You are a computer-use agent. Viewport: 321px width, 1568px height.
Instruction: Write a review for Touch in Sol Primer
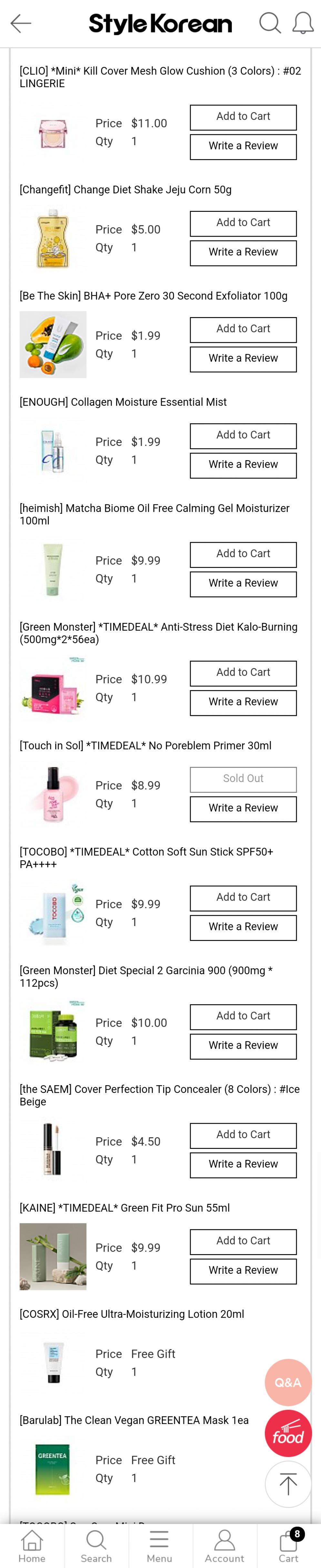(x=243, y=808)
